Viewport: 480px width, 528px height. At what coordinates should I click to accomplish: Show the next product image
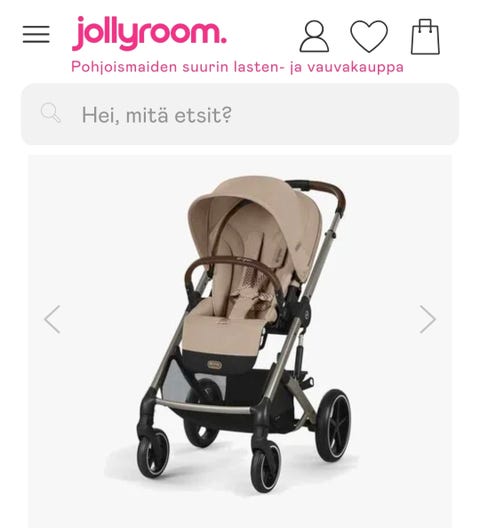point(428,319)
